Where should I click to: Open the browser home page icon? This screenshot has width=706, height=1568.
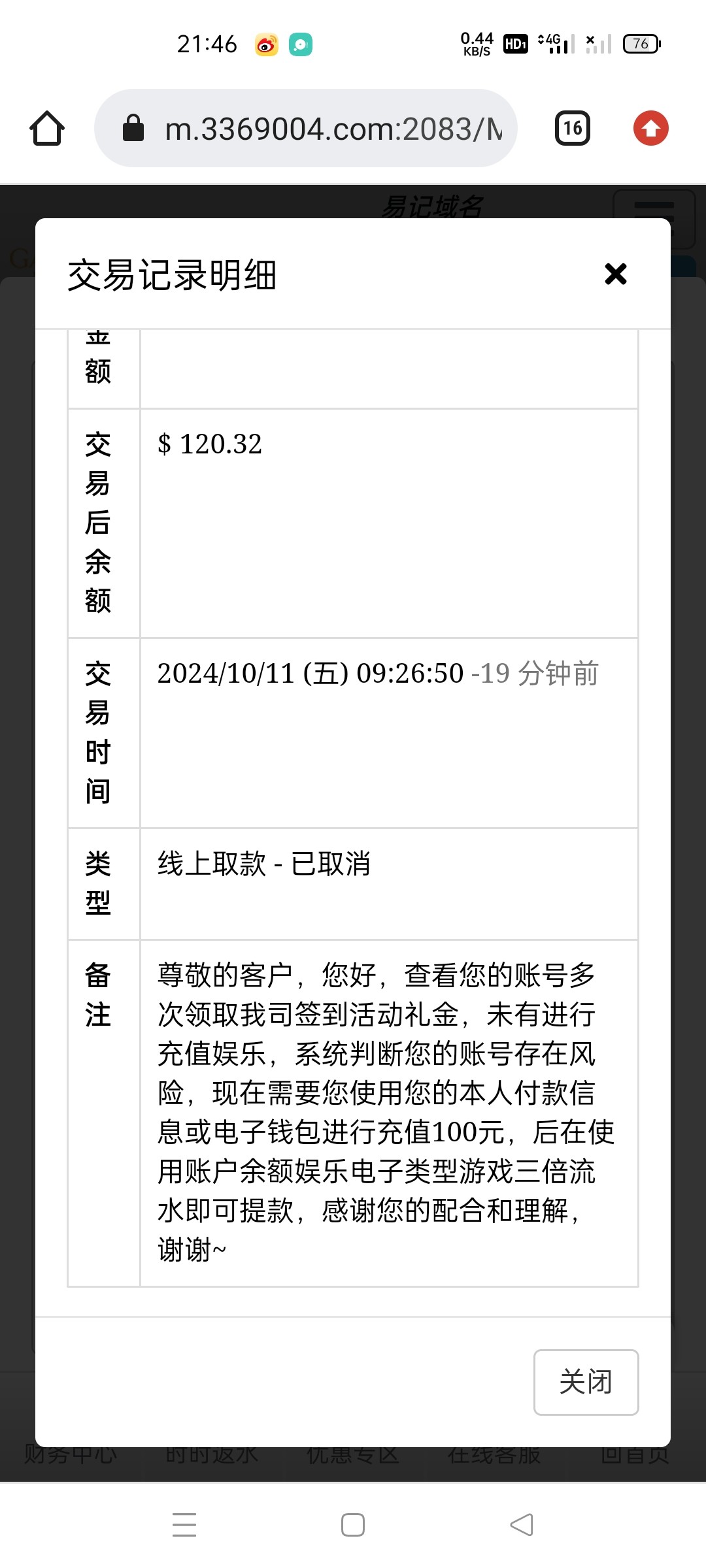tap(47, 128)
